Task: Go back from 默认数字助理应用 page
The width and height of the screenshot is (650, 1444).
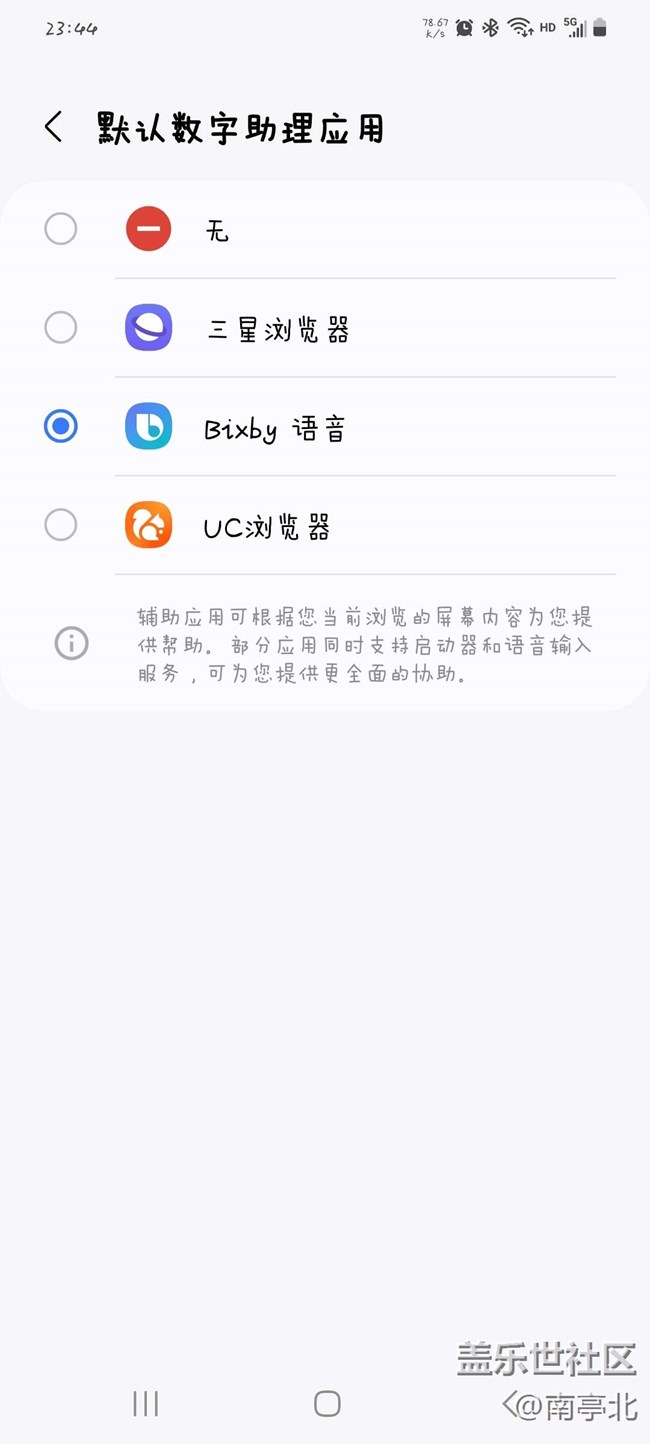Action: click(x=54, y=127)
